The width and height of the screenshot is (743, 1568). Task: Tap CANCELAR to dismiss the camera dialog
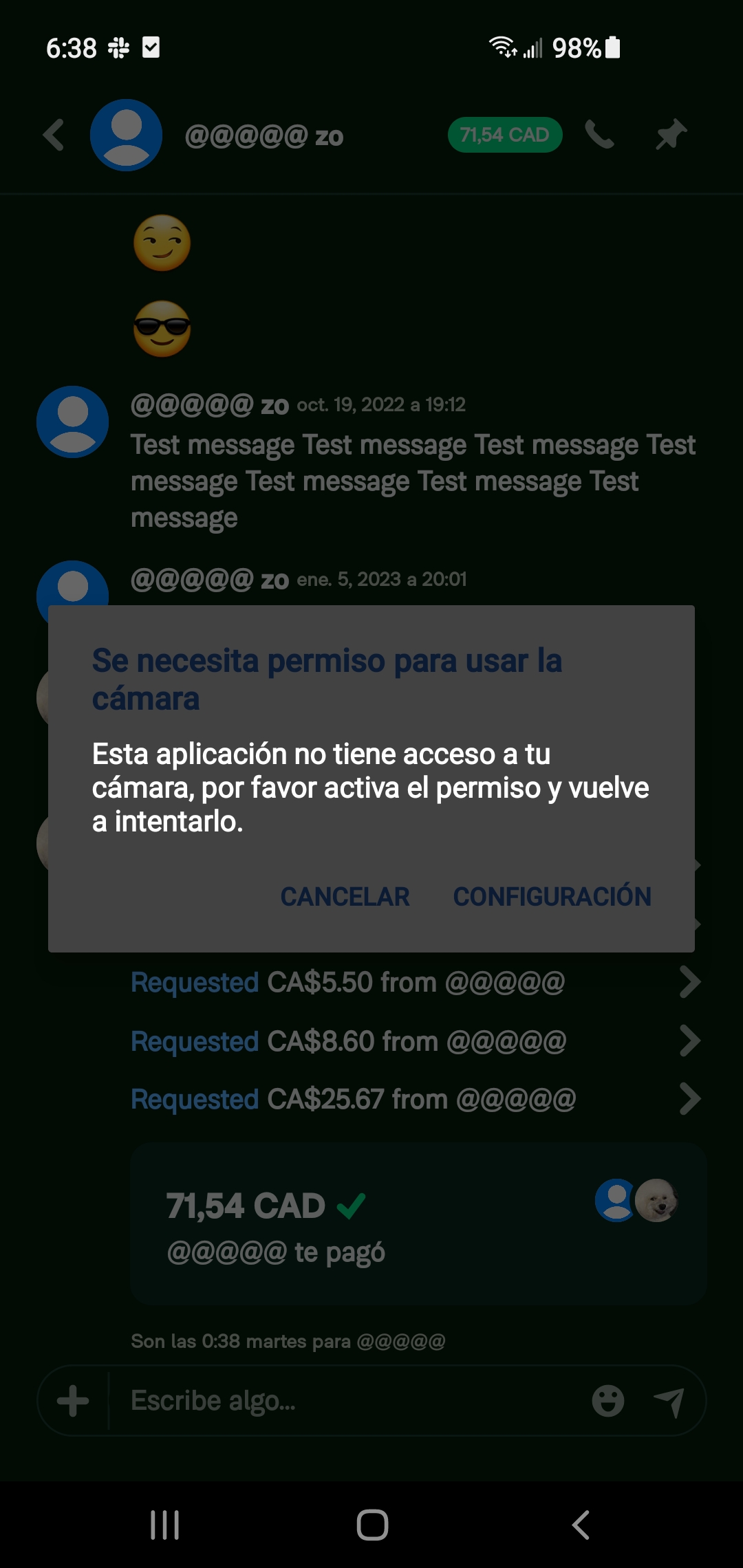pyautogui.click(x=345, y=896)
